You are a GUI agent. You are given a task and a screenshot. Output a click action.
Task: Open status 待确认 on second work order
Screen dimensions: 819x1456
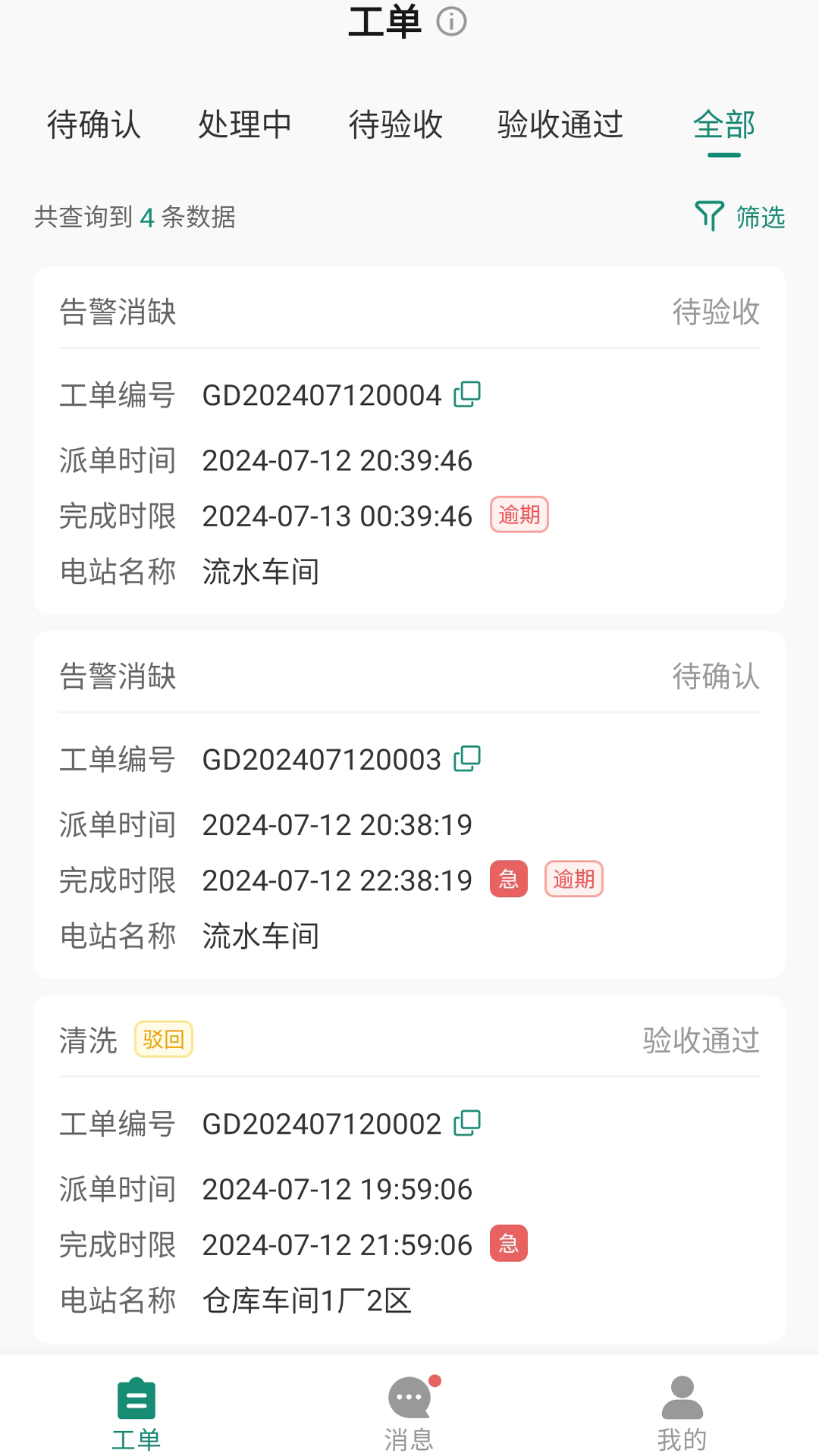click(716, 677)
